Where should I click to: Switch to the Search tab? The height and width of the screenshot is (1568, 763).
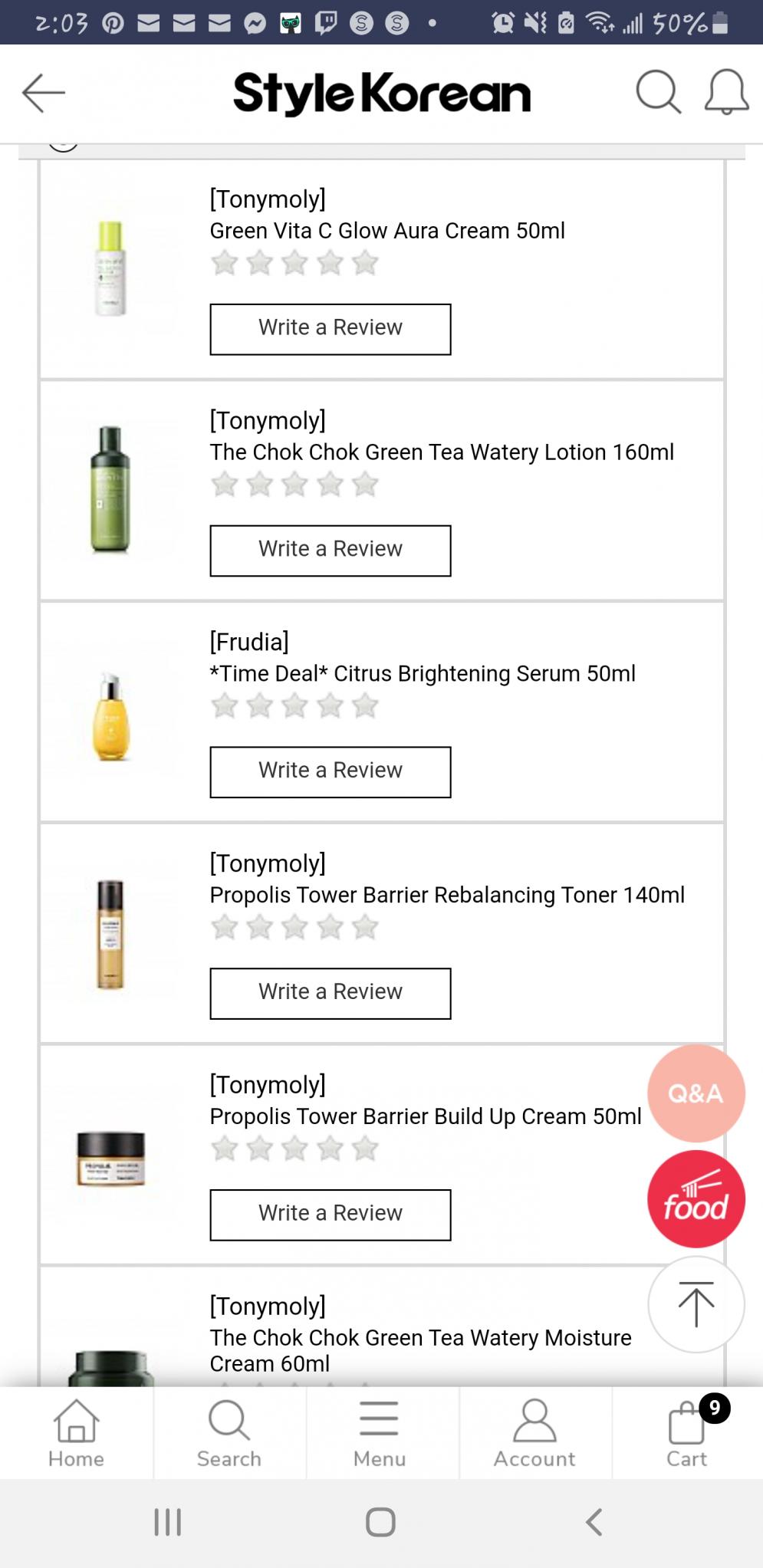tap(229, 1433)
